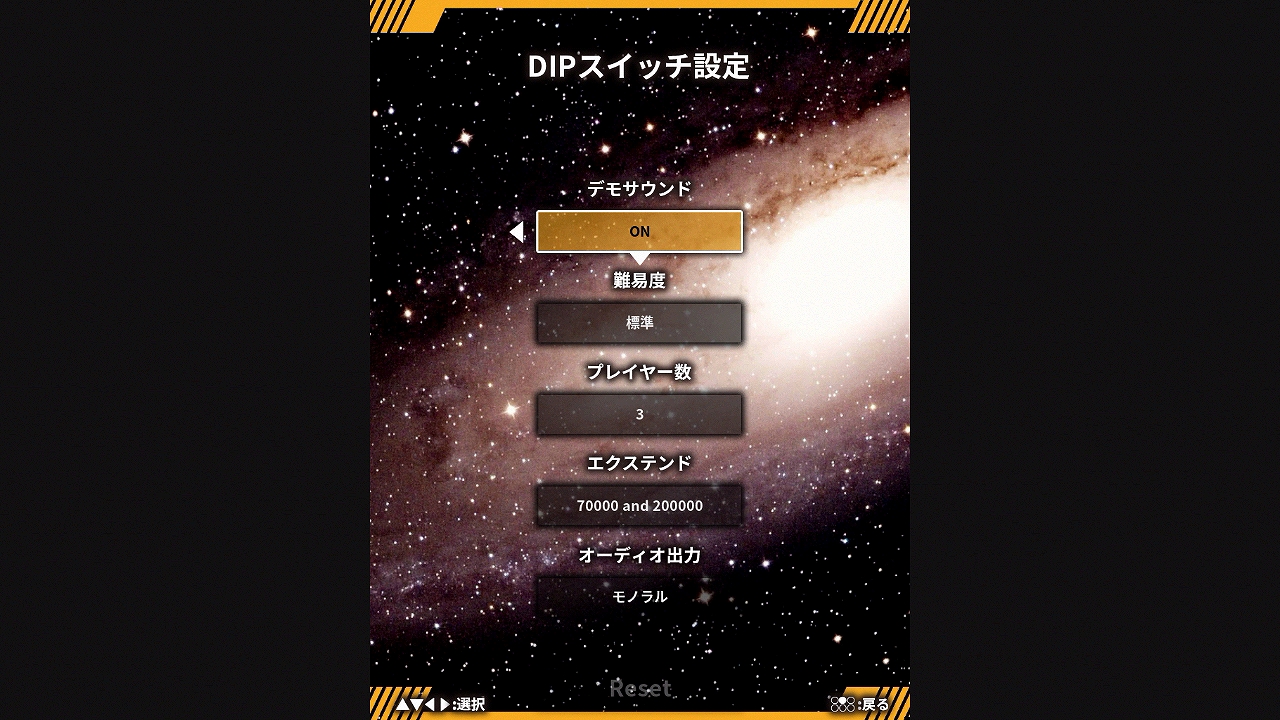Tap 戻る to go back
Image resolution: width=1280 pixels, height=720 pixels.
pos(861,705)
